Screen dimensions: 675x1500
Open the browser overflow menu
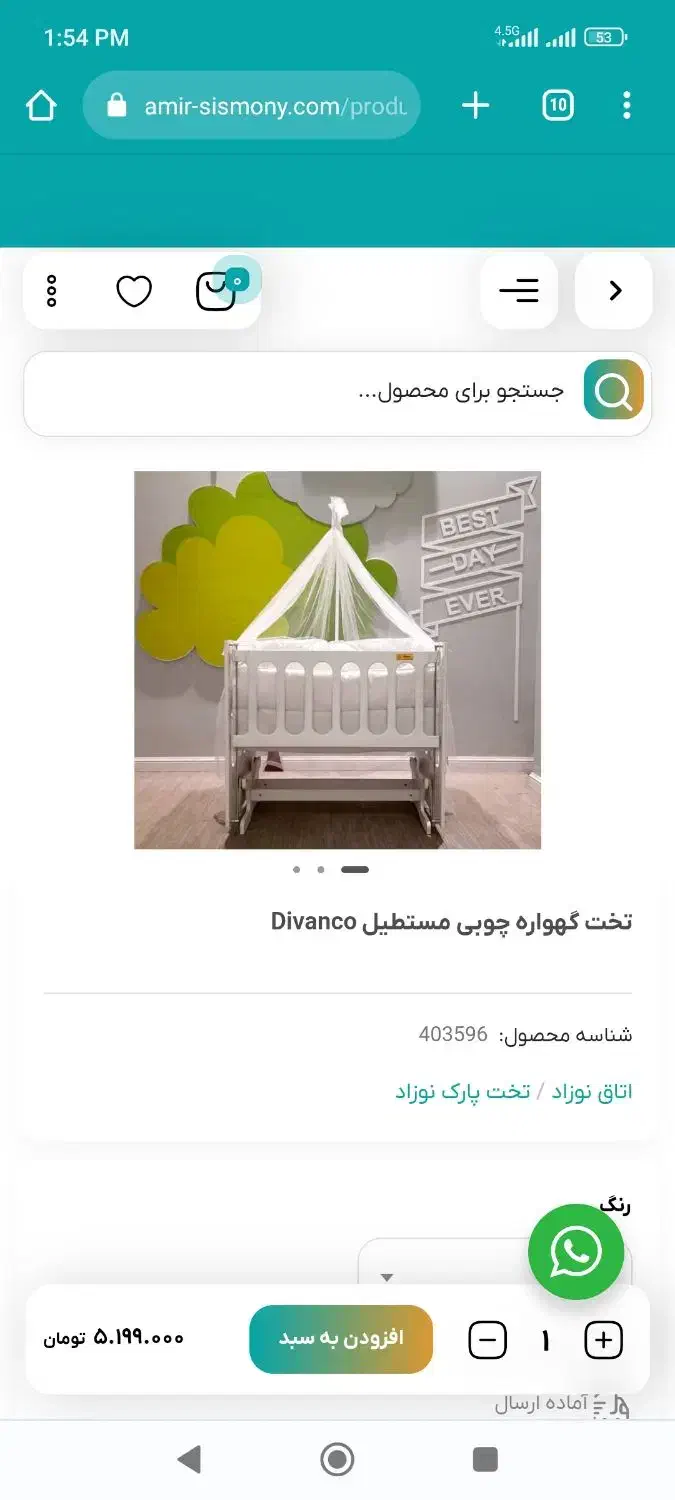click(627, 105)
